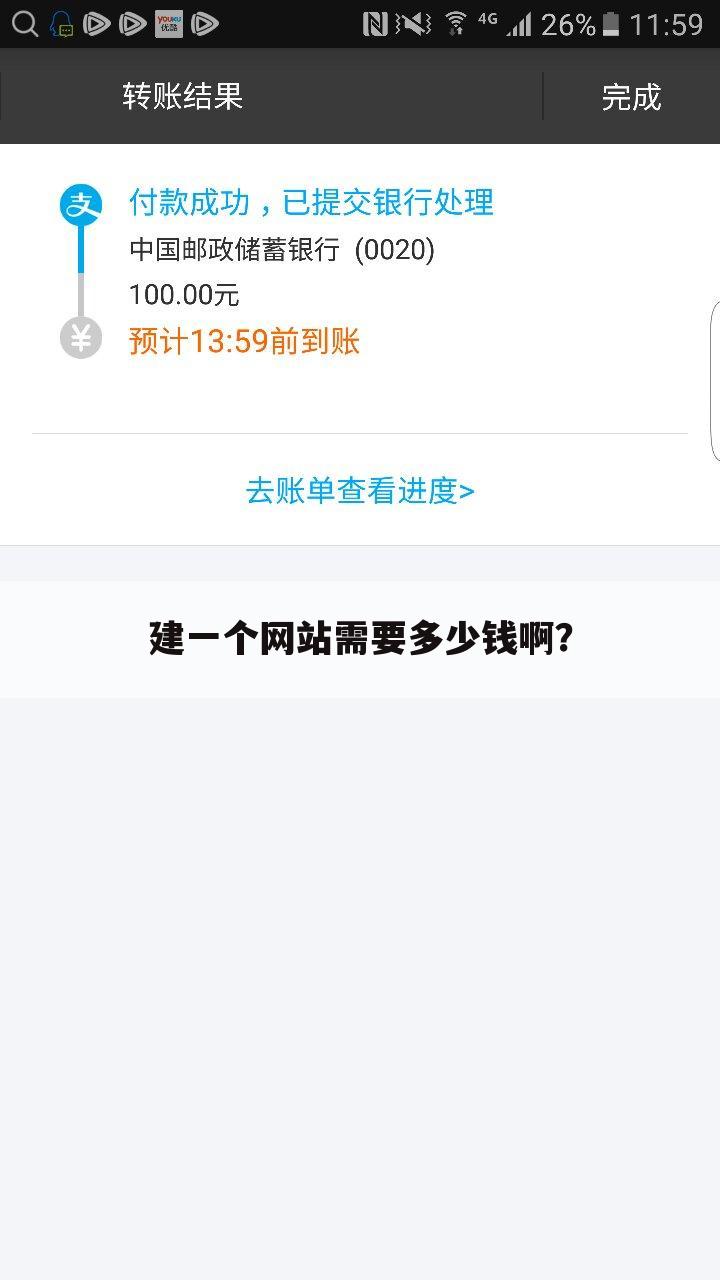Tap the 完成 button to finish
This screenshot has height=1280, width=720.
pyautogui.click(x=632, y=97)
